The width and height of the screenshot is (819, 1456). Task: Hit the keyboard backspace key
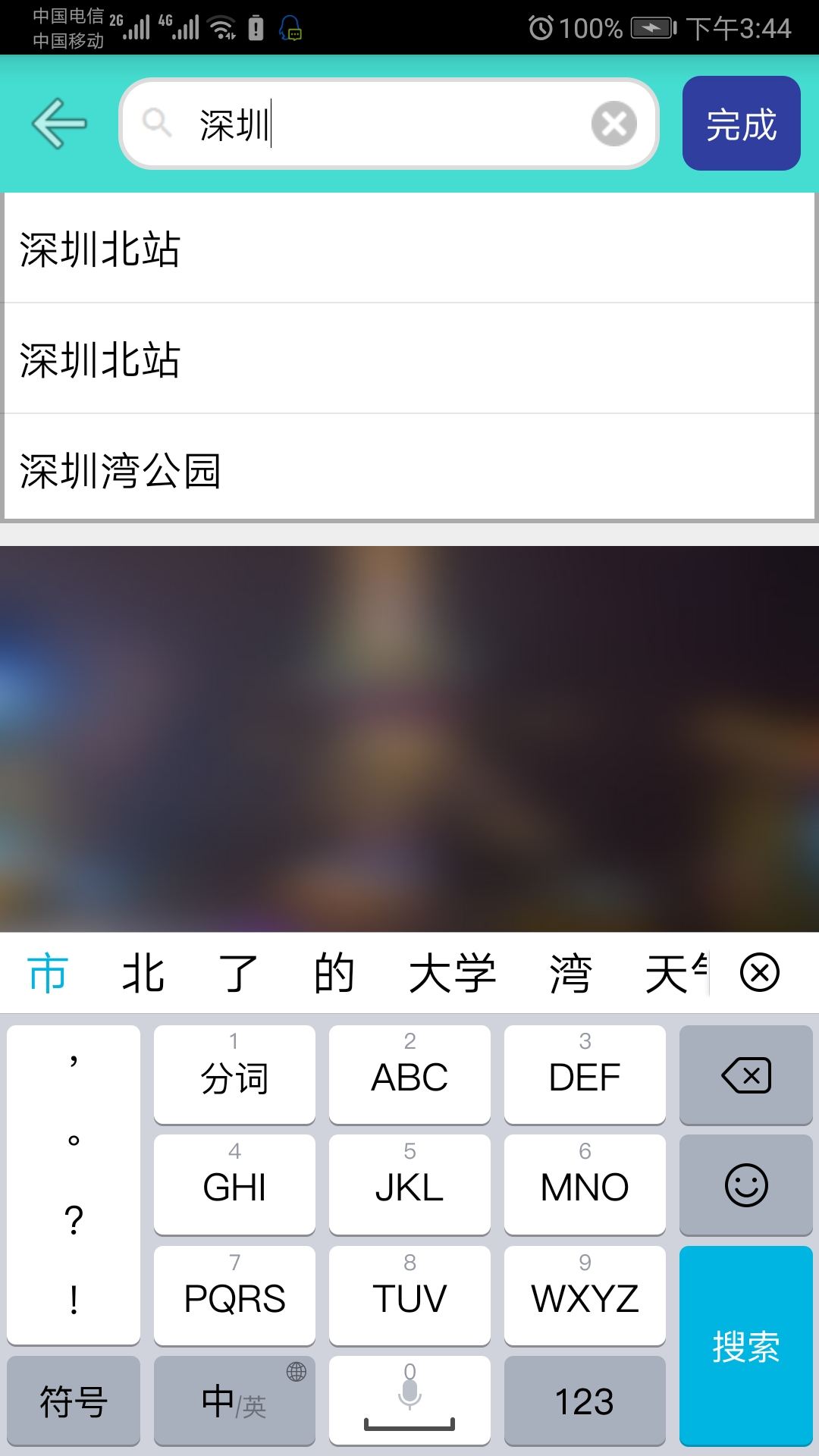click(x=745, y=1075)
